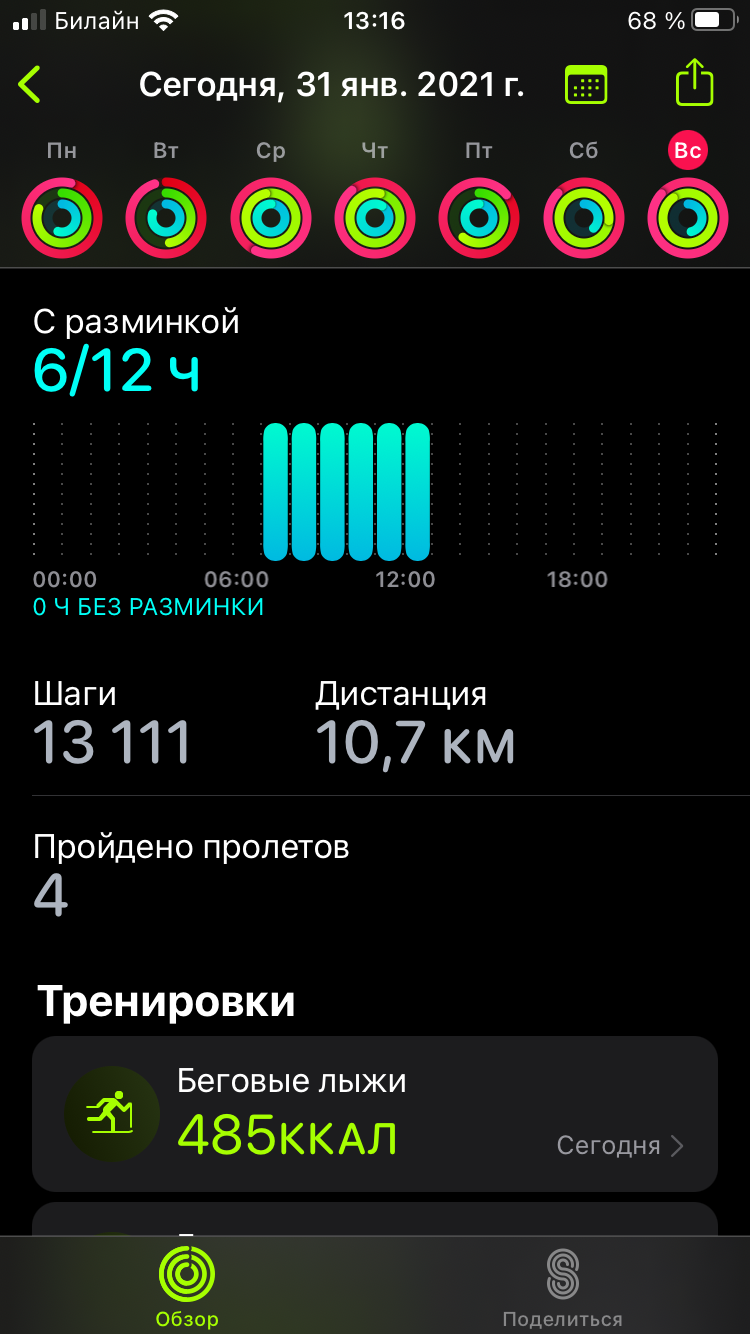Select Tuesday's activity rings (Вт)
This screenshot has height=1334, width=750.
click(x=166, y=216)
